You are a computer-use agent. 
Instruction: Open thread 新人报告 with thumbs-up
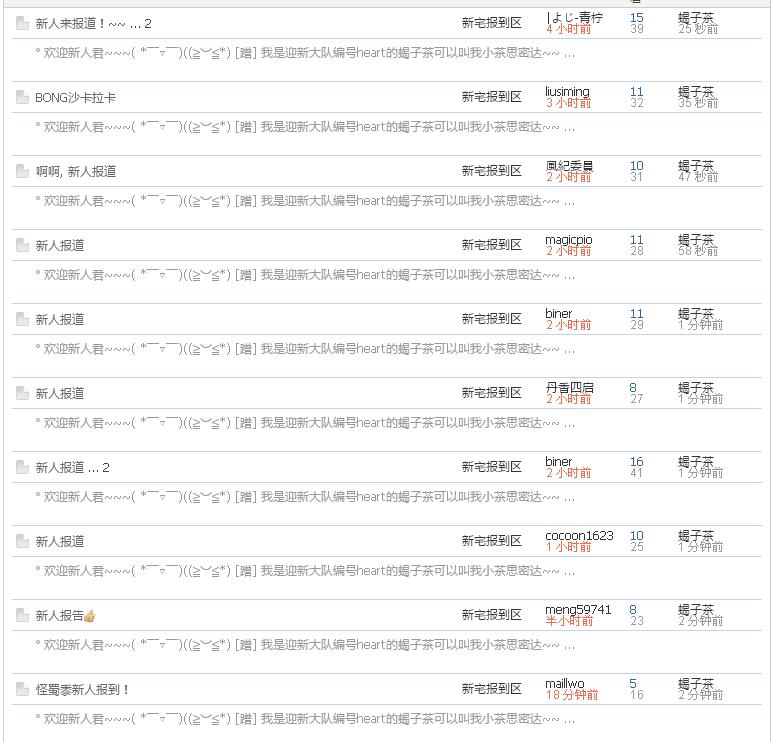pos(60,615)
